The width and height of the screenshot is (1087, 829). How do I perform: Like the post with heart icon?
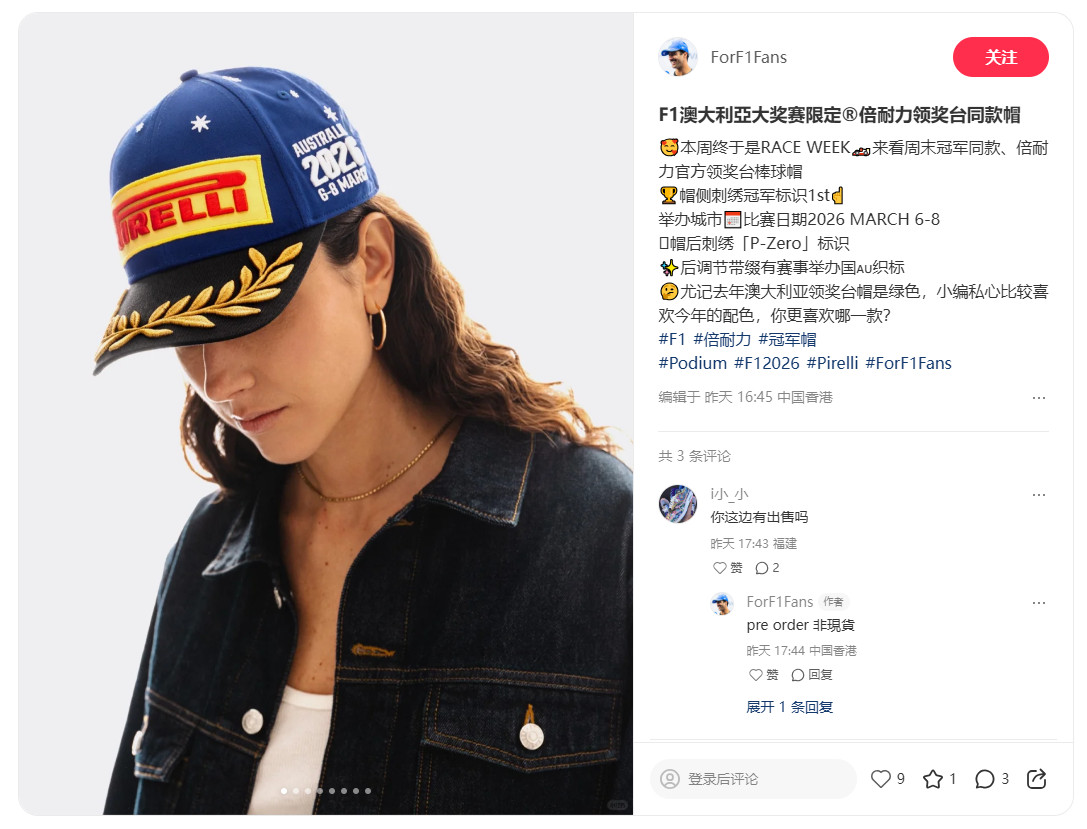887,779
